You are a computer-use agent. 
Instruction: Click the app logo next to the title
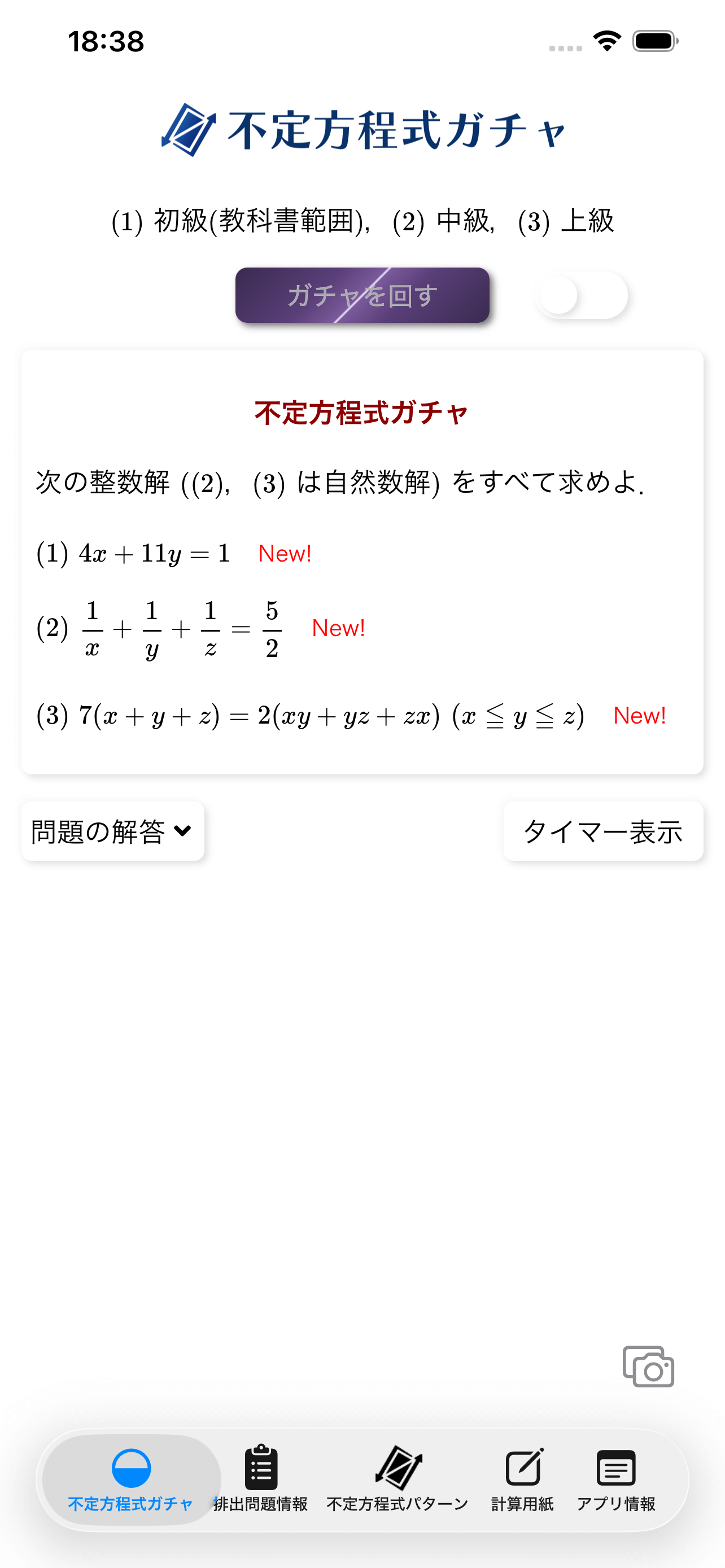187,129
